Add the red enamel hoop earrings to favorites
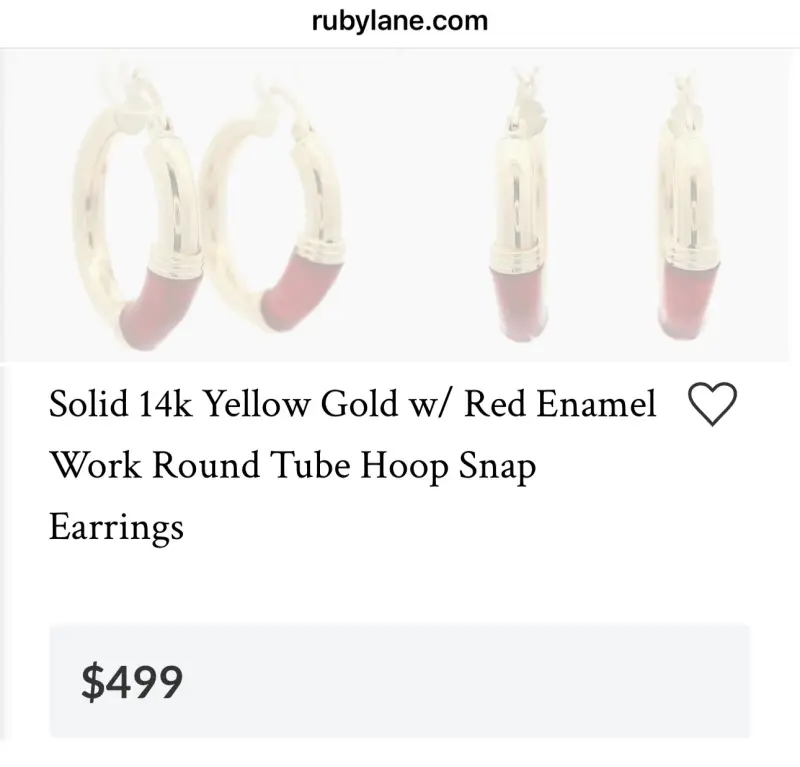Viewport: 800px width, 767px height. click(713, 407)
